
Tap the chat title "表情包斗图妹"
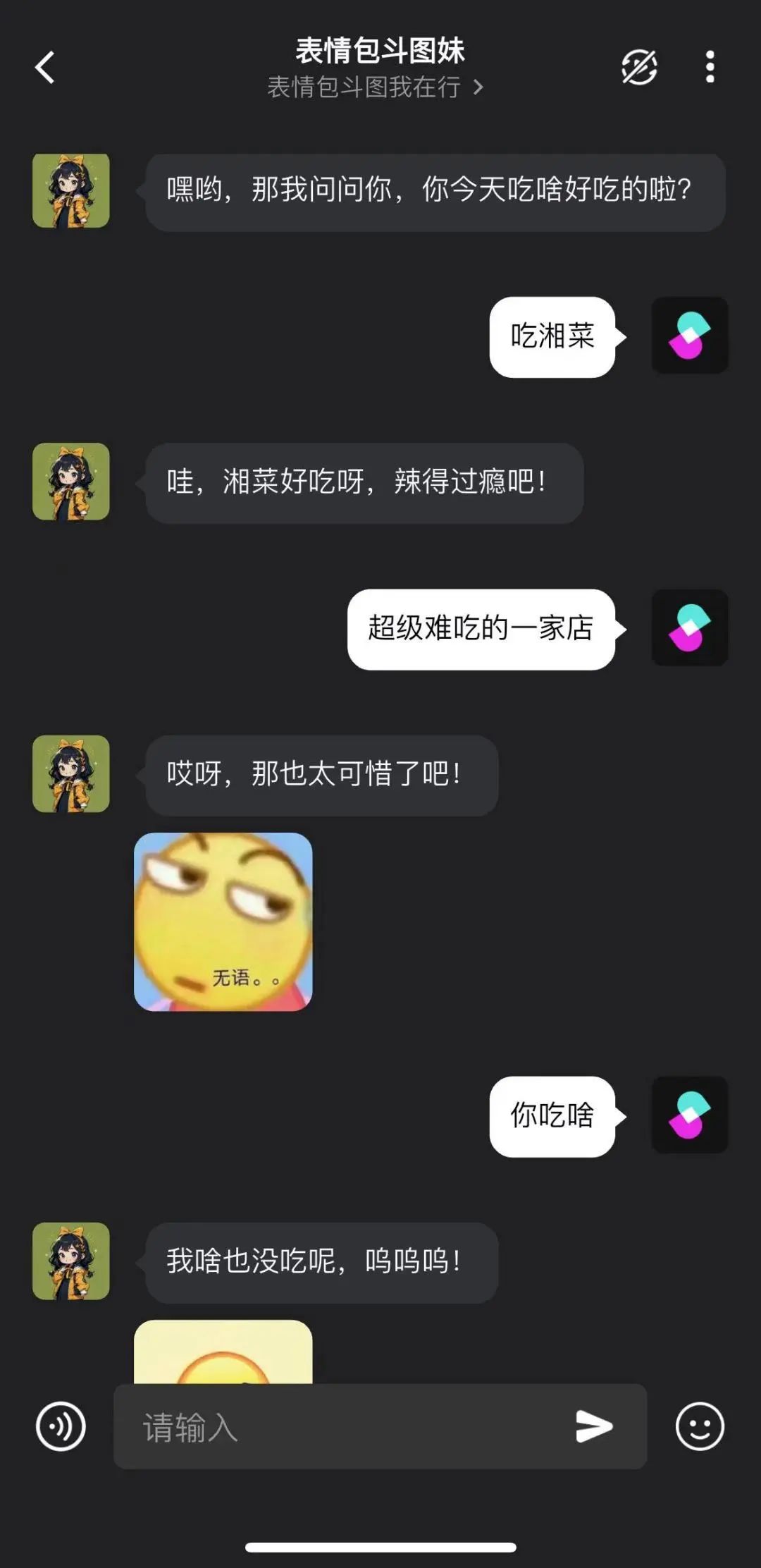[380, 52]
